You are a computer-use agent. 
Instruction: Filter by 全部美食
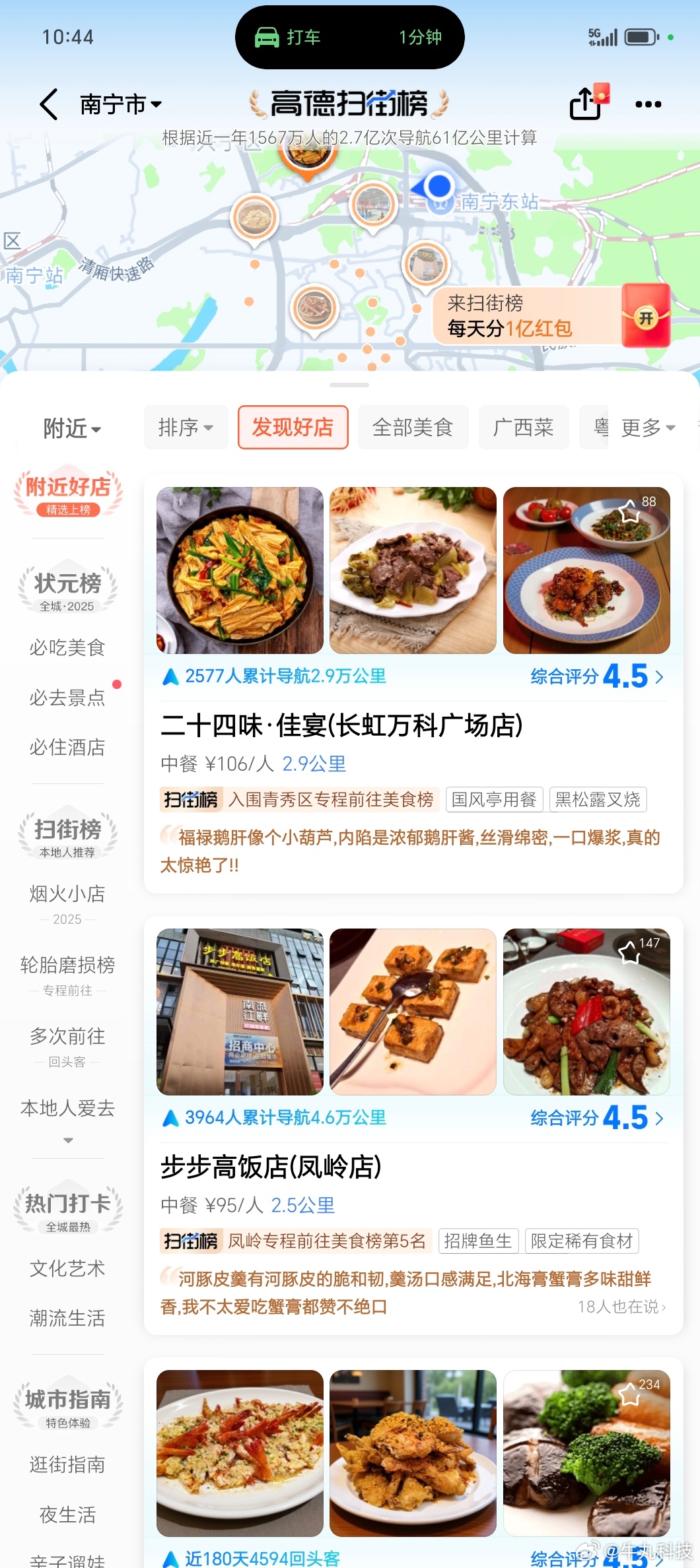tap(413, 428)
